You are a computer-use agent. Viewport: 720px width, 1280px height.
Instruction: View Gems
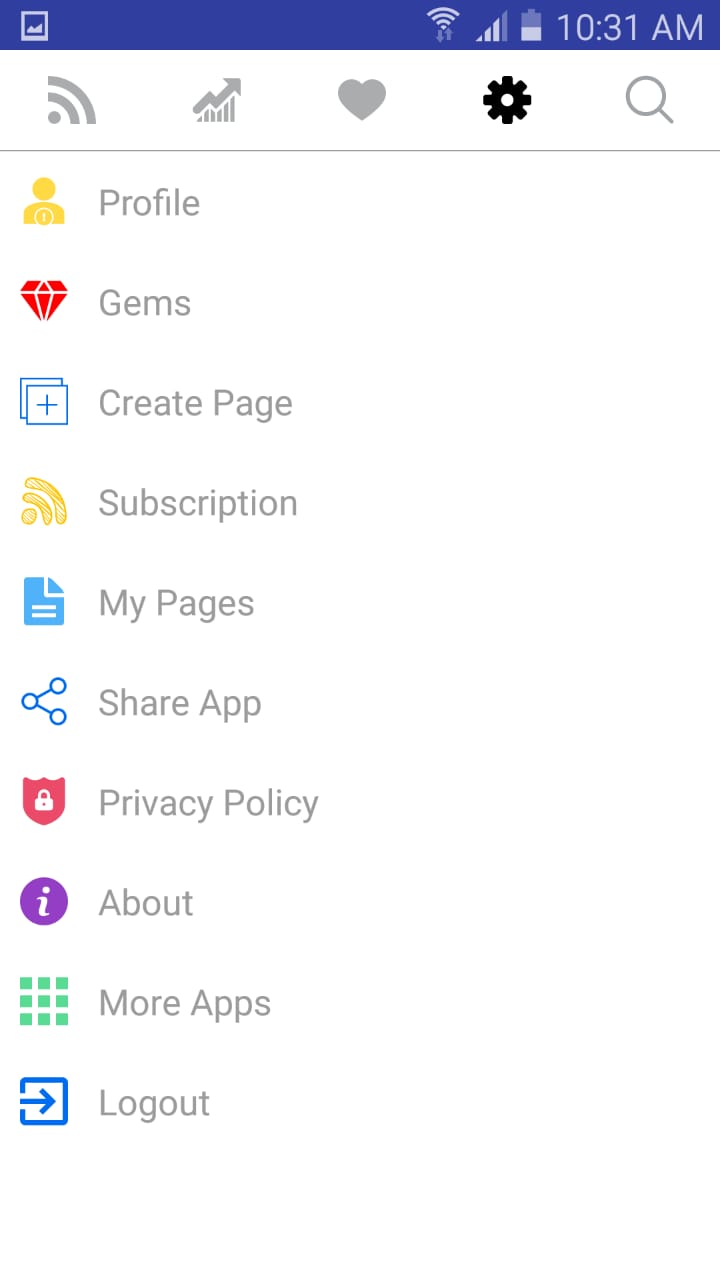(x=145, y=303)
